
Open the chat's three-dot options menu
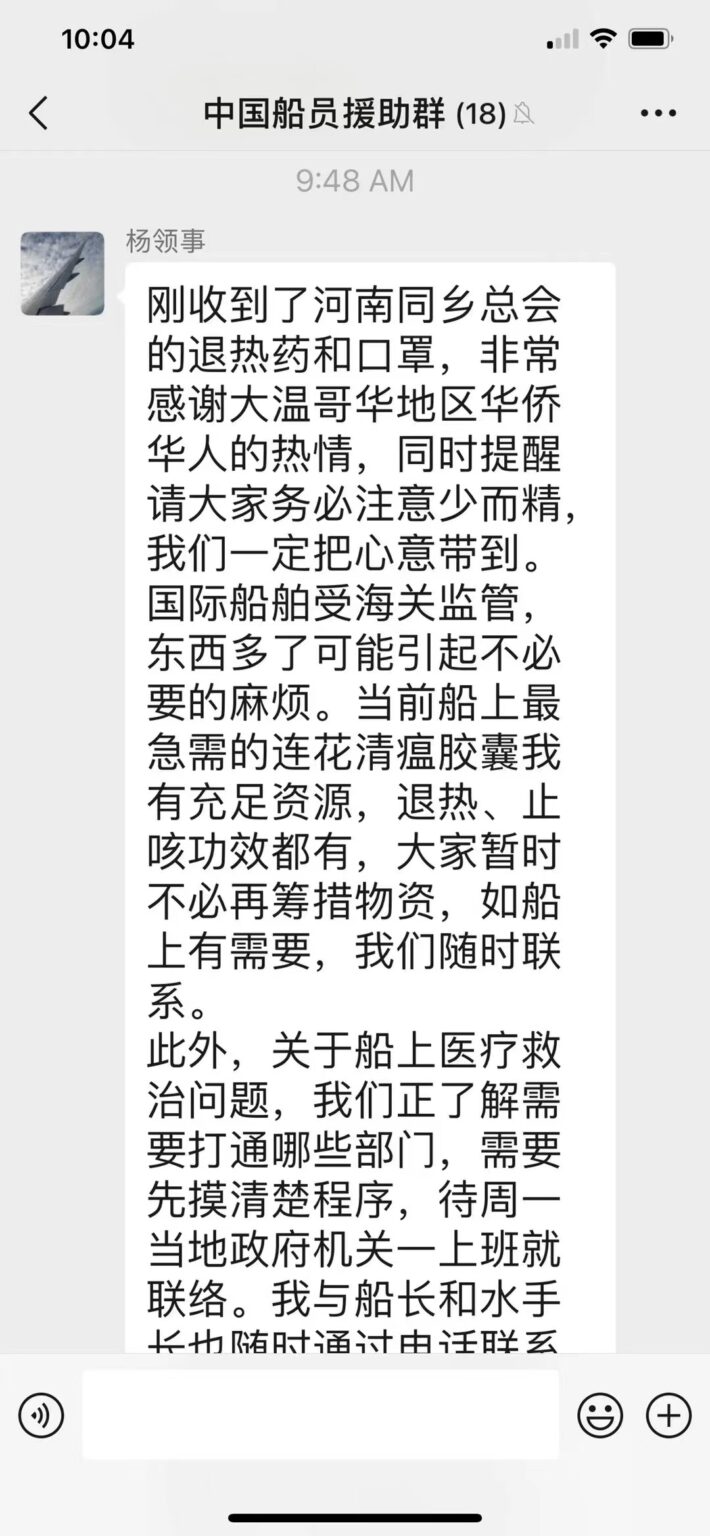tap(658, 114)
